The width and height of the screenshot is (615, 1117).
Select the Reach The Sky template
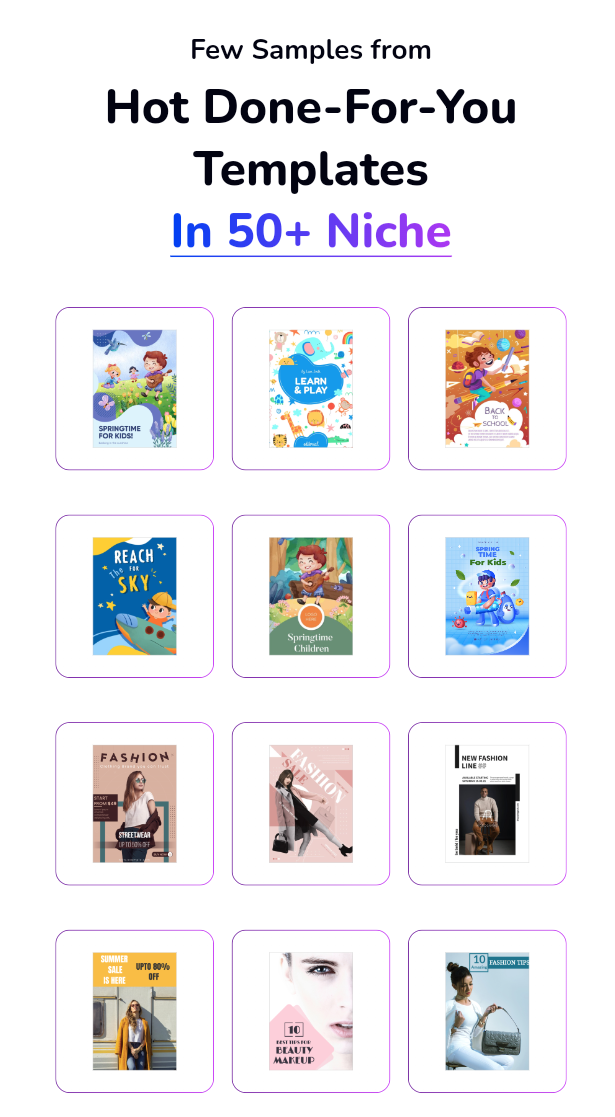tap(135, 596)
